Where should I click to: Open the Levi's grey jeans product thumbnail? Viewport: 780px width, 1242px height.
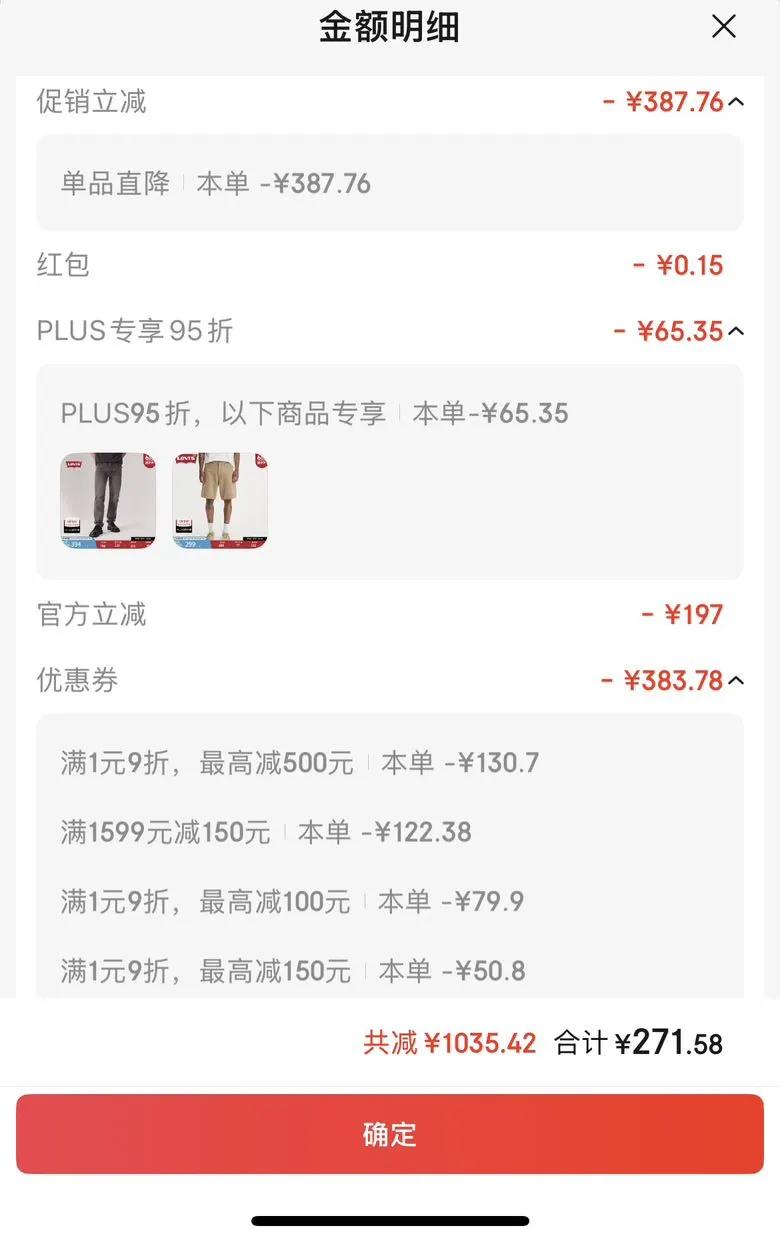click(108, 500)
